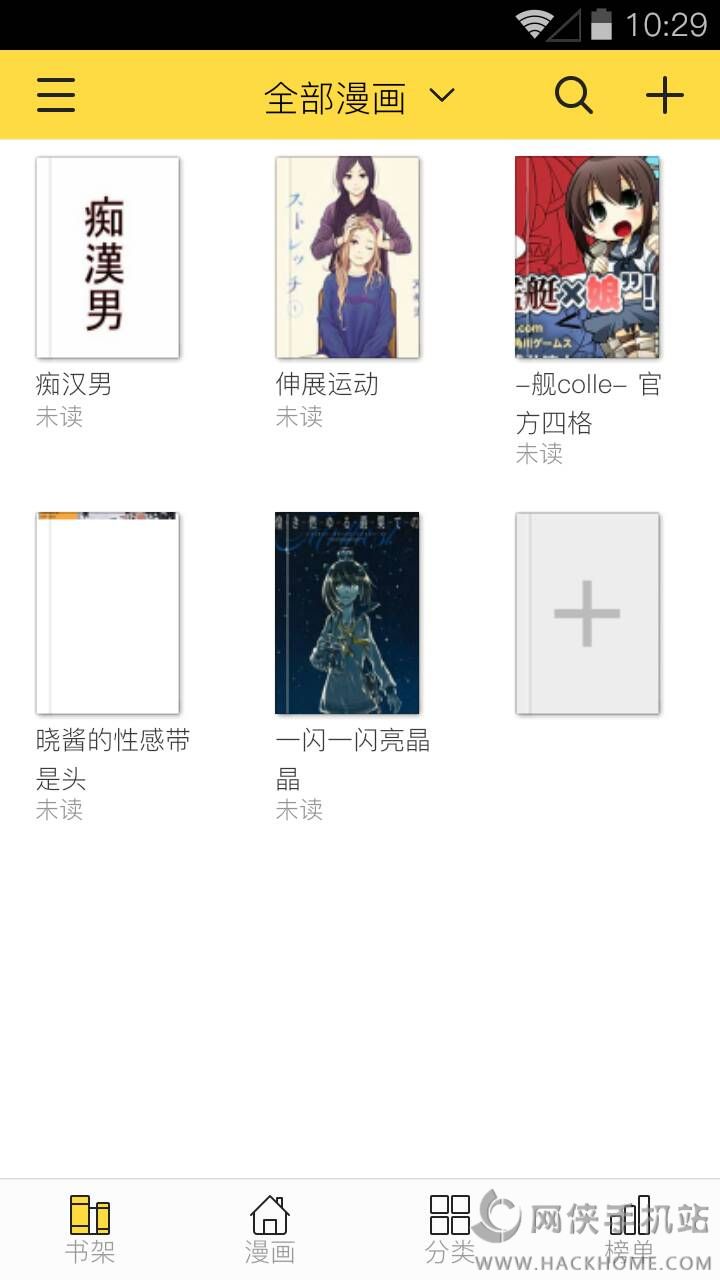The image size is (720, 1280).
Task: Open the manga 晓酱的性感带是头
Action: (108, 613)
